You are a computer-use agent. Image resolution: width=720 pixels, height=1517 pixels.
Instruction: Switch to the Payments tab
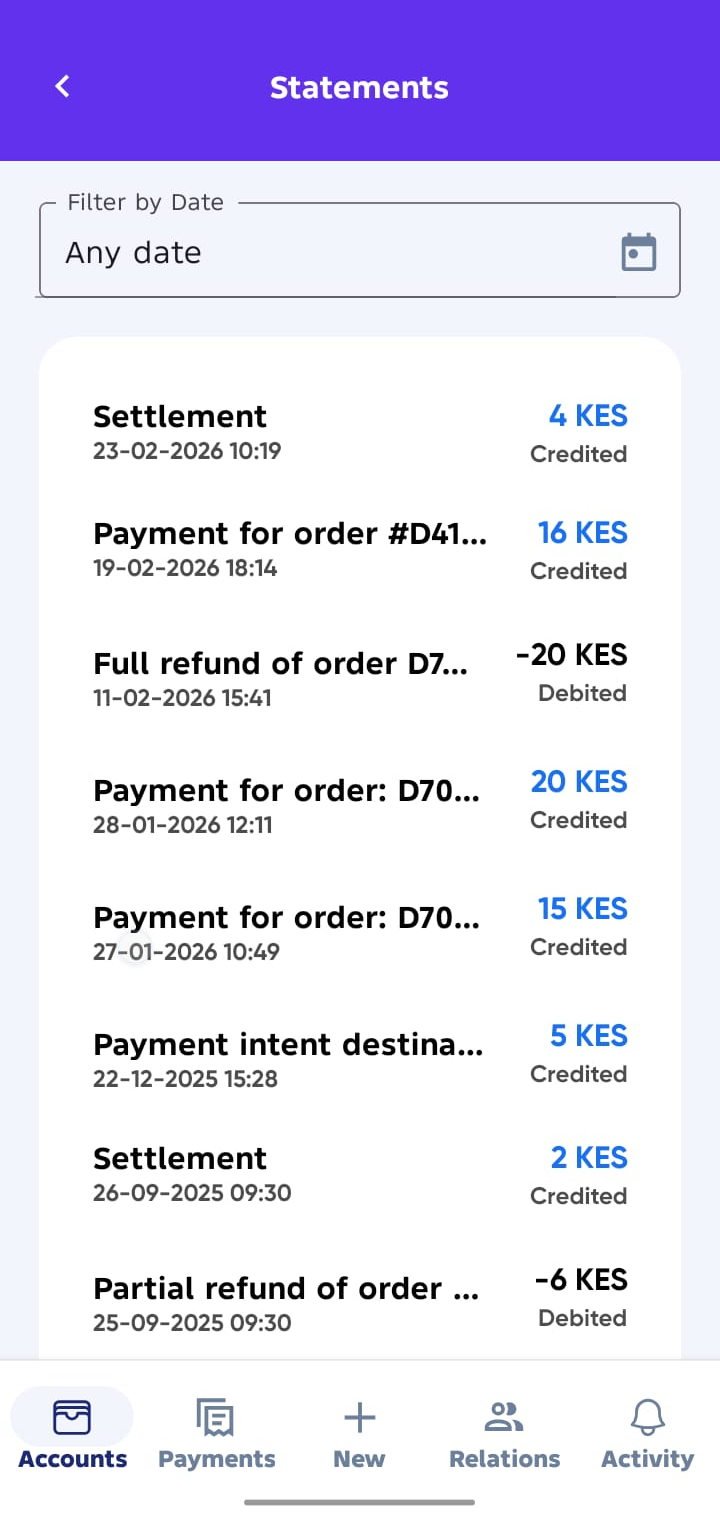pyautogui.click(x=215, y=1432)
